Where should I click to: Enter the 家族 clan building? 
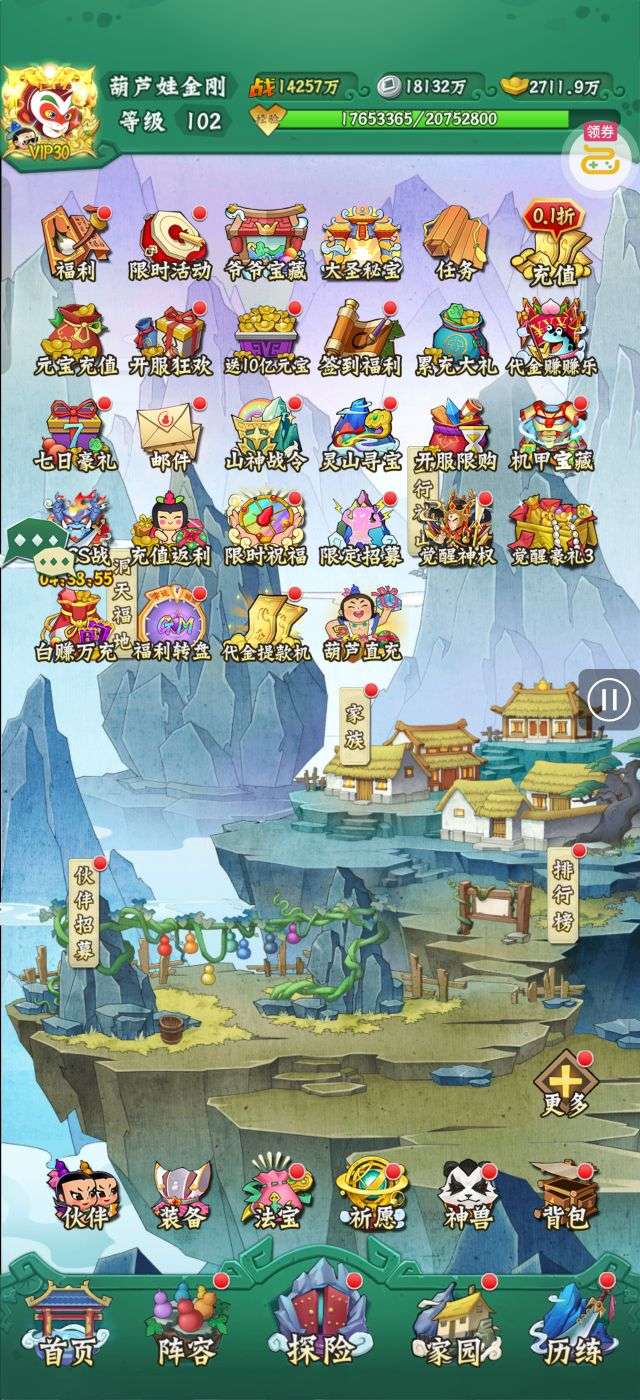[355, 725]
